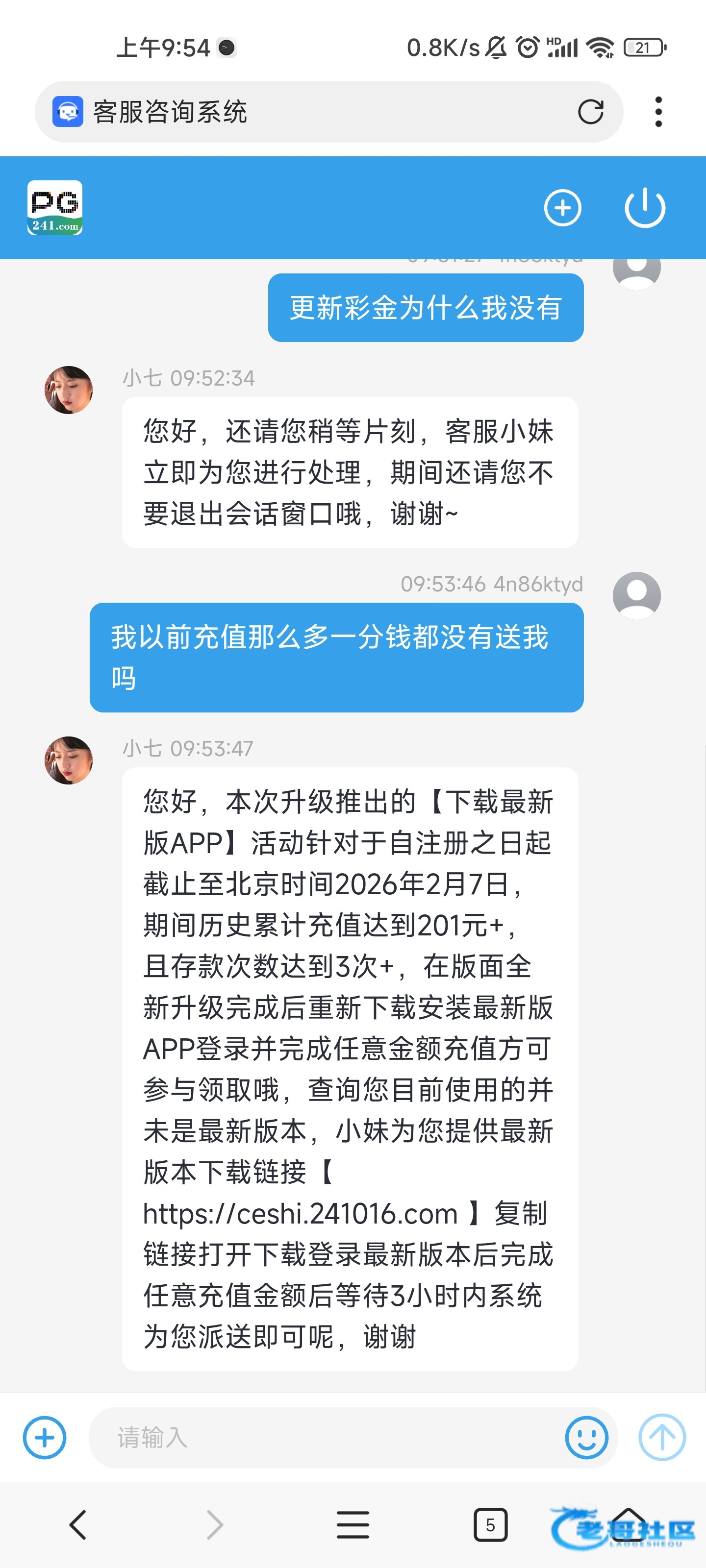The width and height of the screenshot is (706, 1568).
Task: Reload the page with the refresh icon
Action: [x=590, y=112]
